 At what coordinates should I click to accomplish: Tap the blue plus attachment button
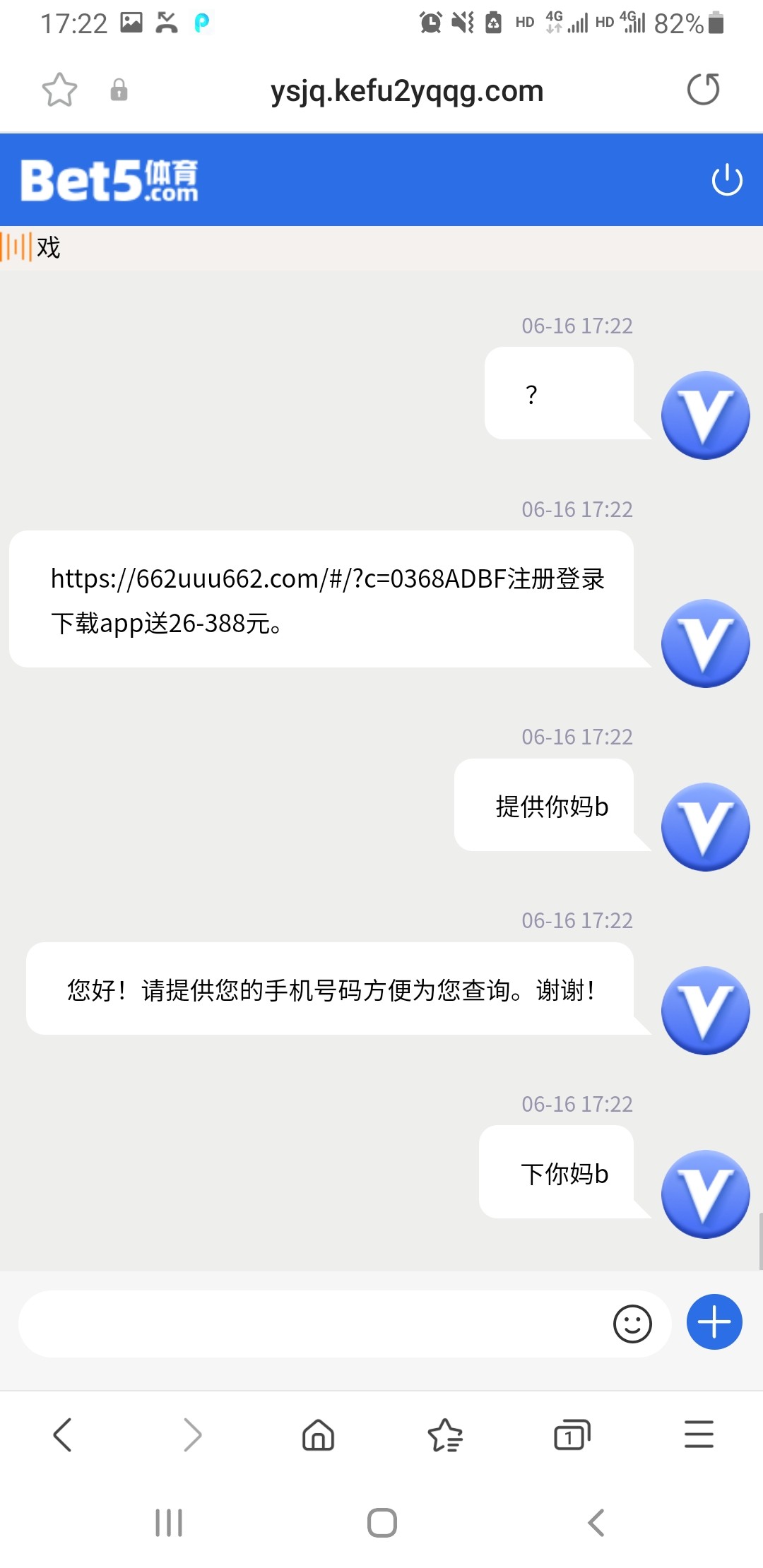coord(714,1322)
